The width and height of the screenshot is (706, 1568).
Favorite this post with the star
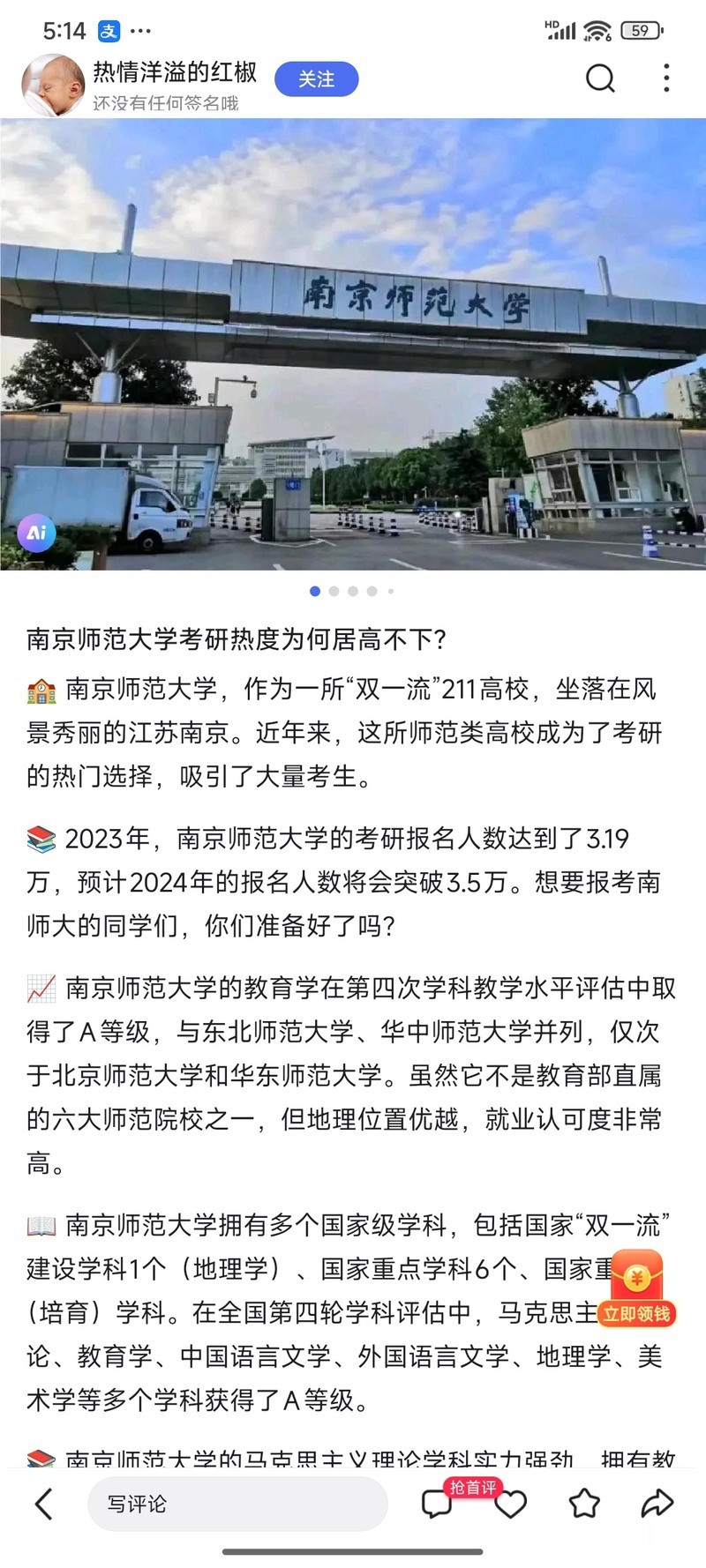pyautogui.click(x=584, y=1504)
